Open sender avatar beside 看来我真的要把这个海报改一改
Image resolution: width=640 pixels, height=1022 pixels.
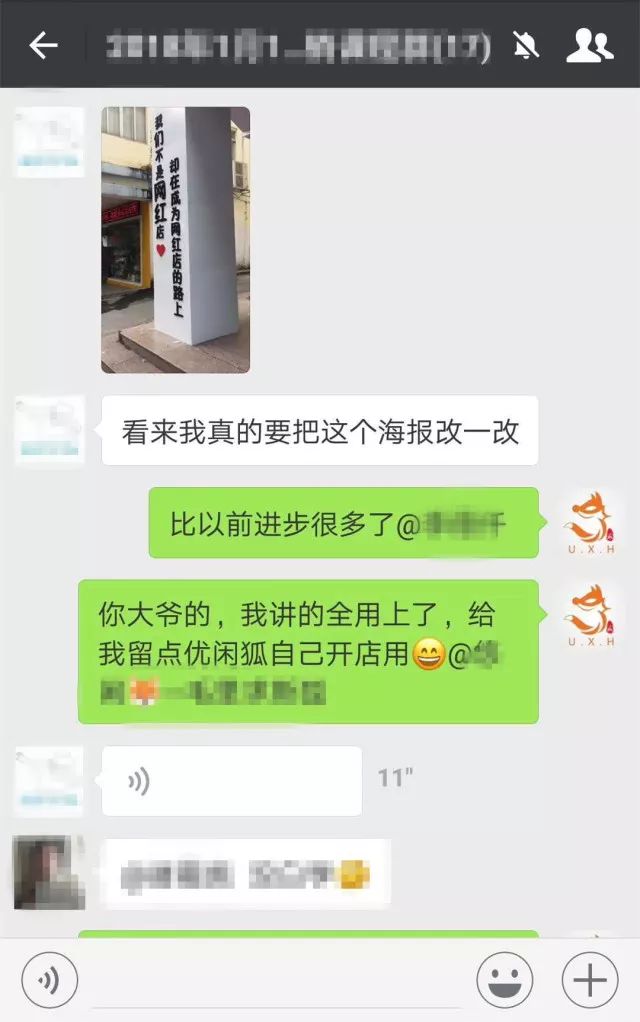49,431
